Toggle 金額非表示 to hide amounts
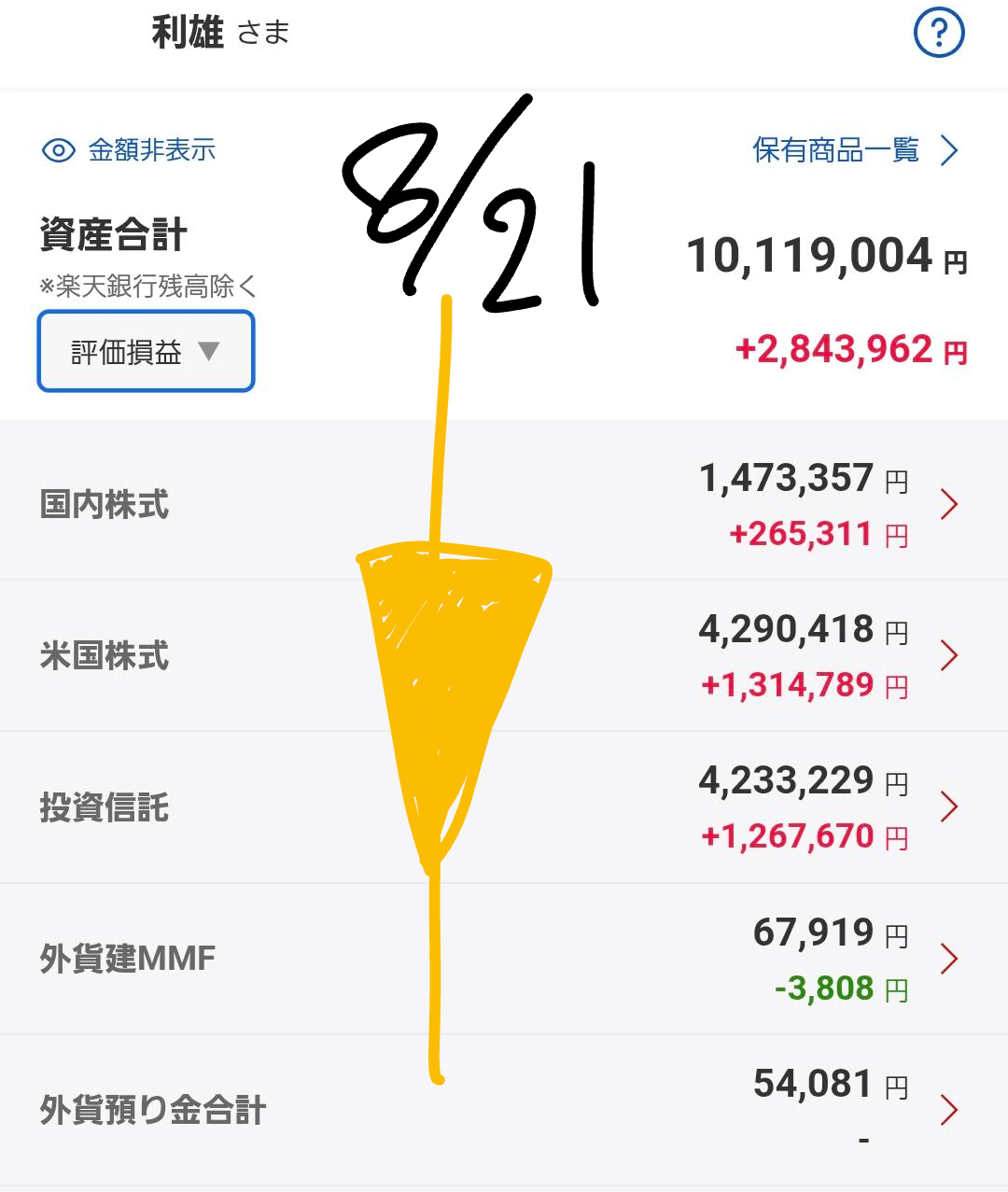The height and width of the screenshot is (1192, 1008). tap(129, 150)
